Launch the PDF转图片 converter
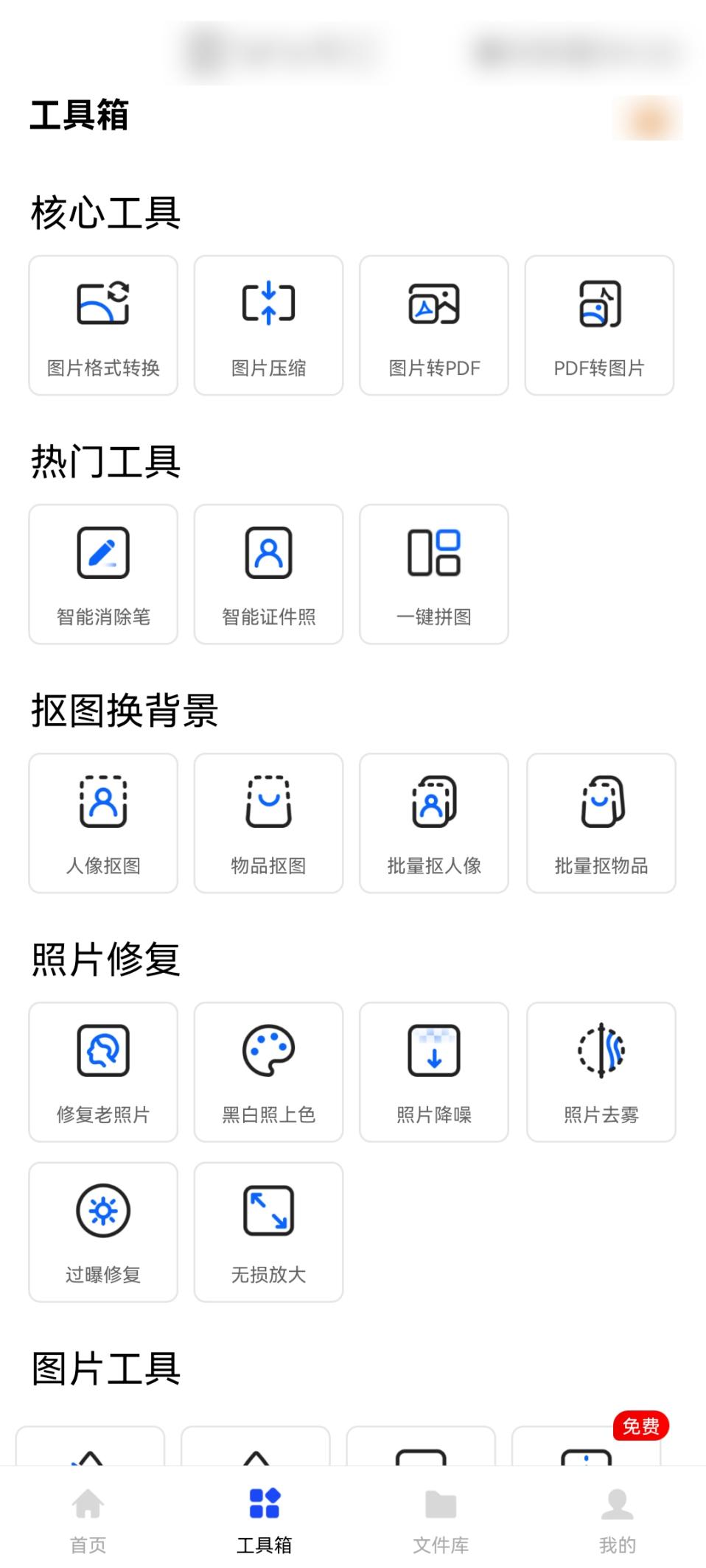 pyautogui.click(x=599, y=325)
